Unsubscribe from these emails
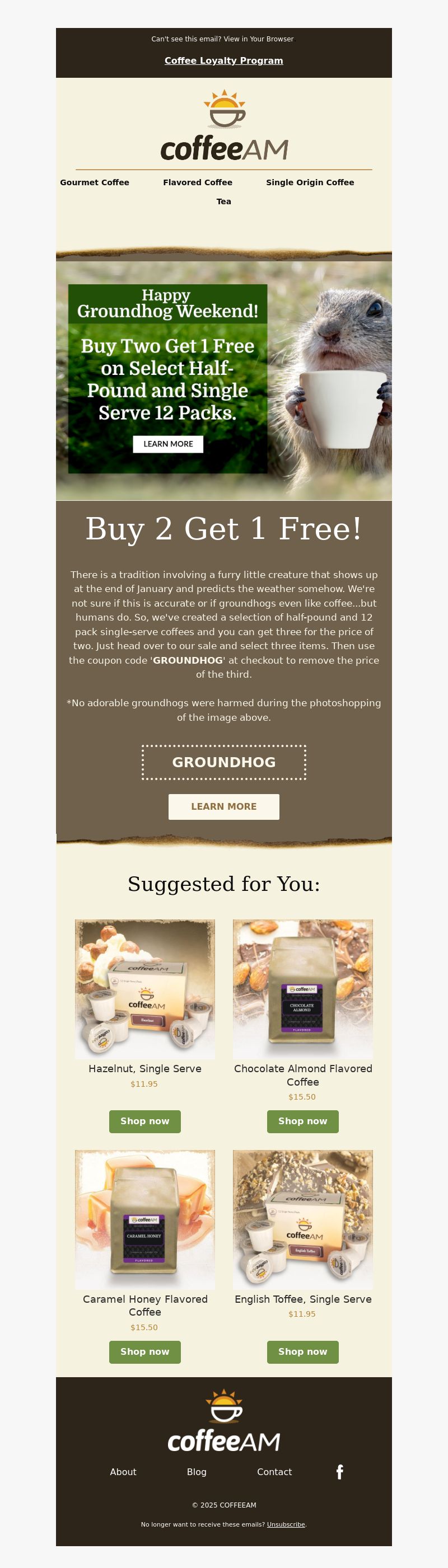The image size is (448, 1568). [x=285, y=1524]
